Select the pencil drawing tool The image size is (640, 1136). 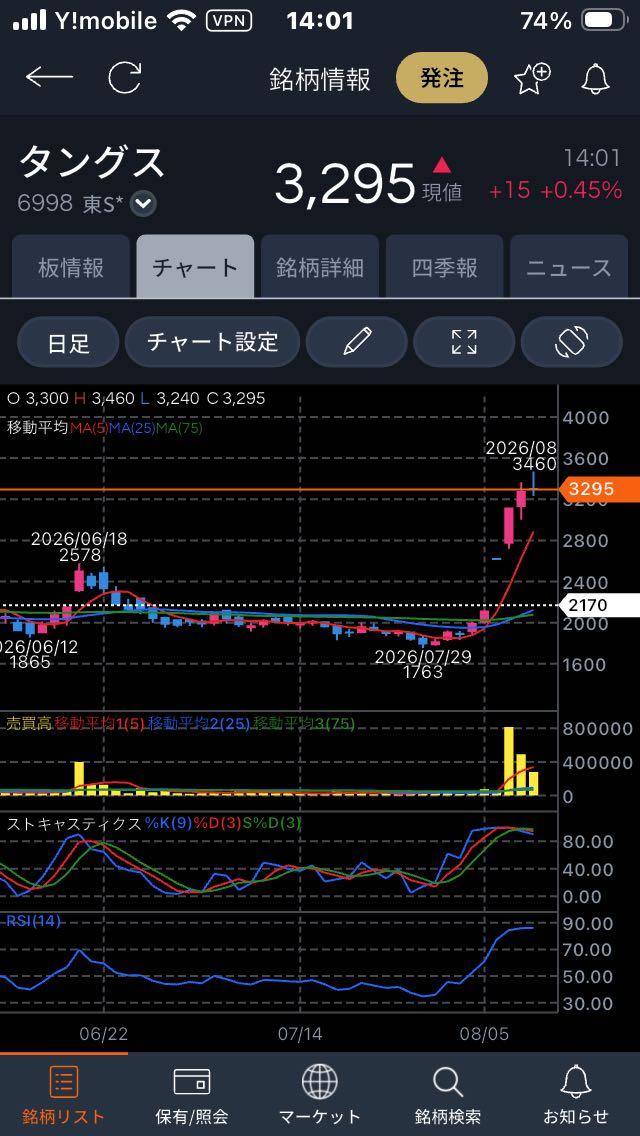[x=357, y=341]
